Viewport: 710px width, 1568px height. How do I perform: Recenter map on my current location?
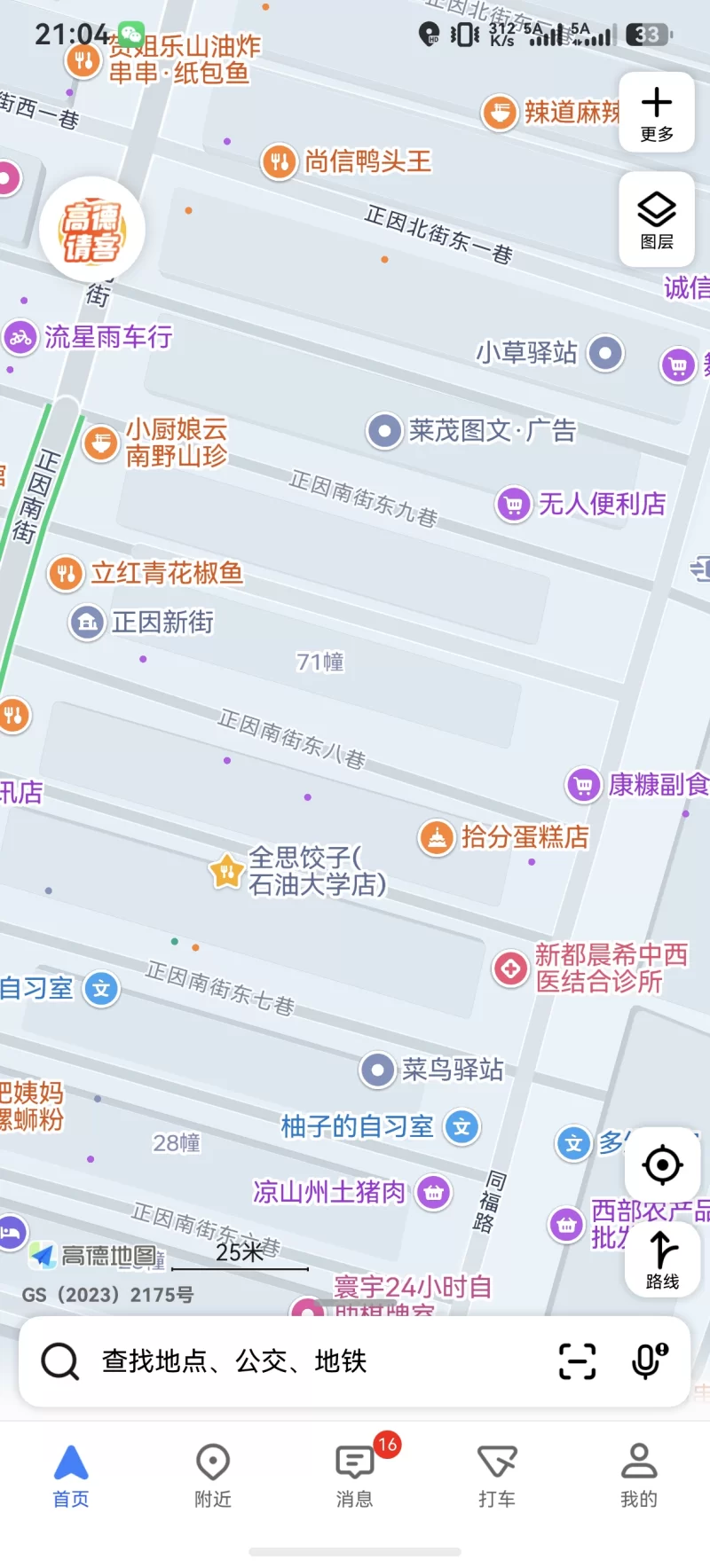(662, 1164)
